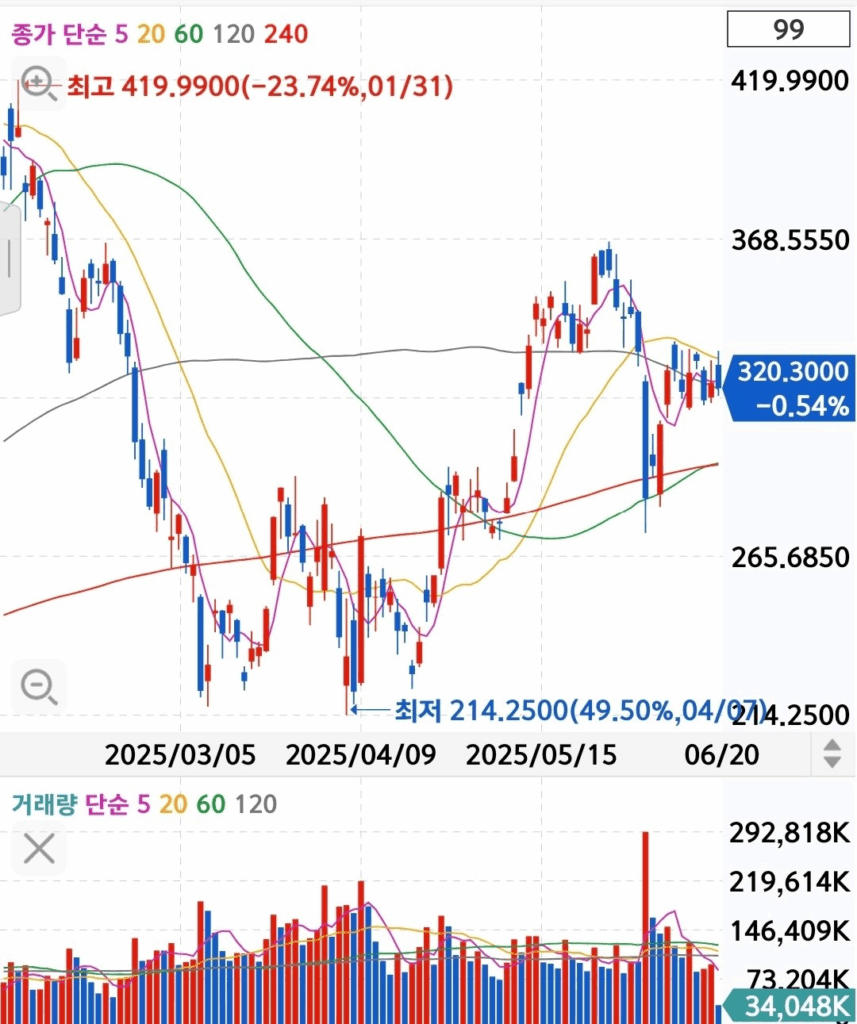Edit the candle count box showing 99

coord(788,30)
